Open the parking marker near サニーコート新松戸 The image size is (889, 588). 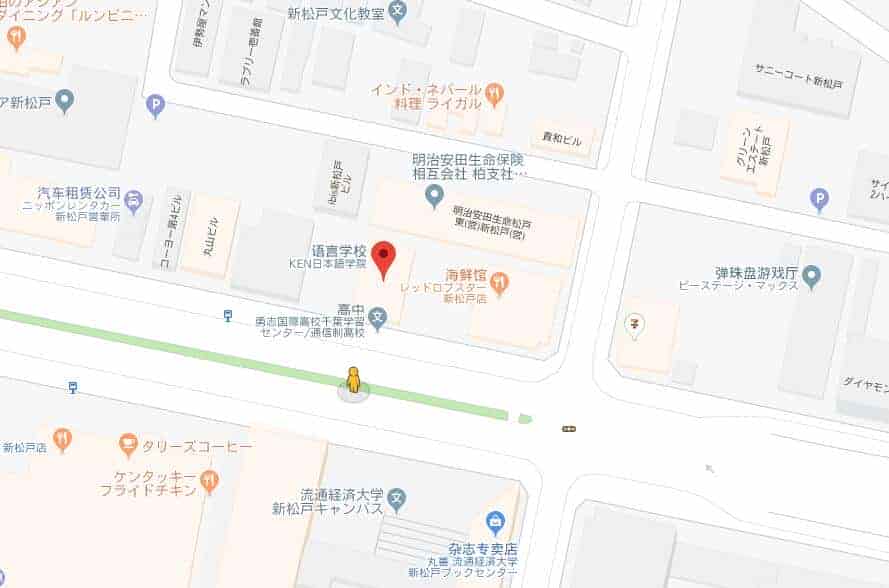[819, 199]
